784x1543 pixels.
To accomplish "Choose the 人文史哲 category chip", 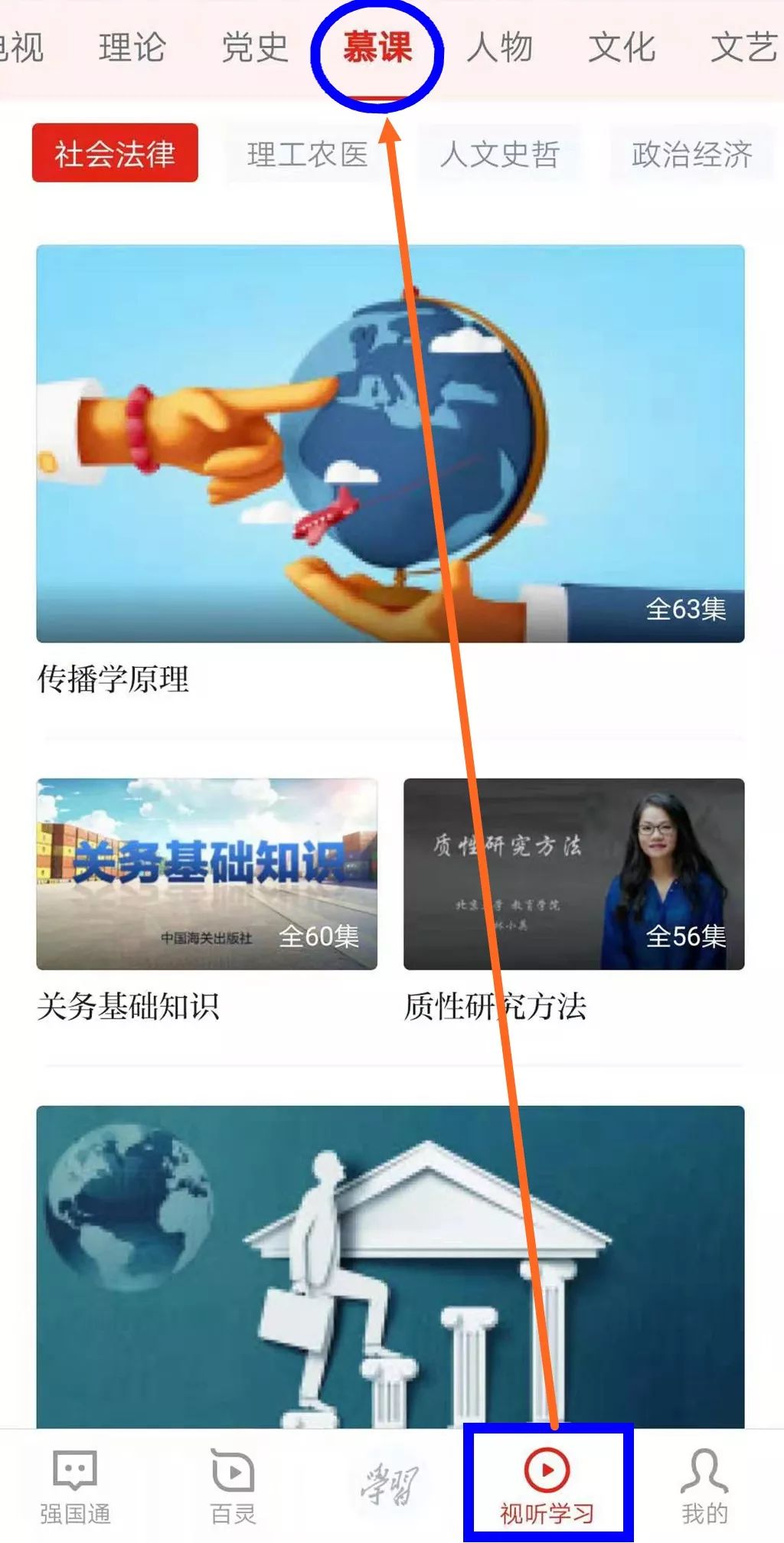I will (x=499, y=155).
